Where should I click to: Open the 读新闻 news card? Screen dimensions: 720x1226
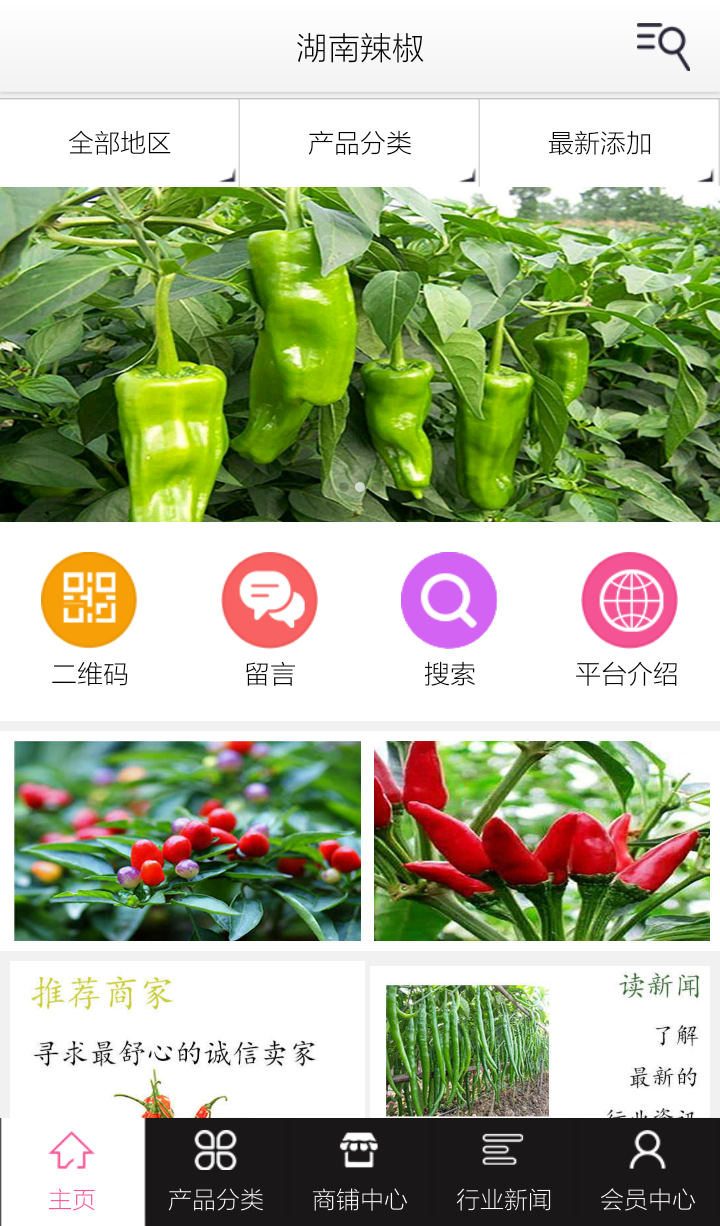[x=540, y=1042]
